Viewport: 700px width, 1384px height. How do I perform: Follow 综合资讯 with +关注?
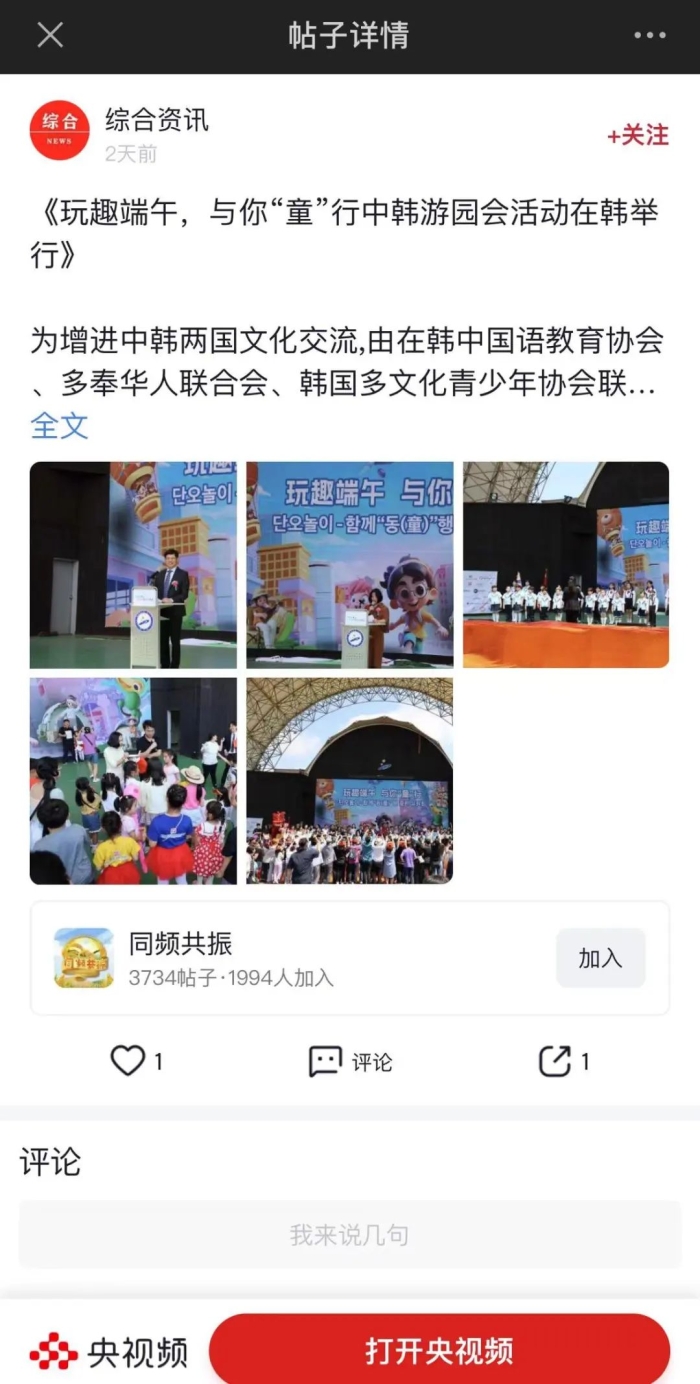637,136
